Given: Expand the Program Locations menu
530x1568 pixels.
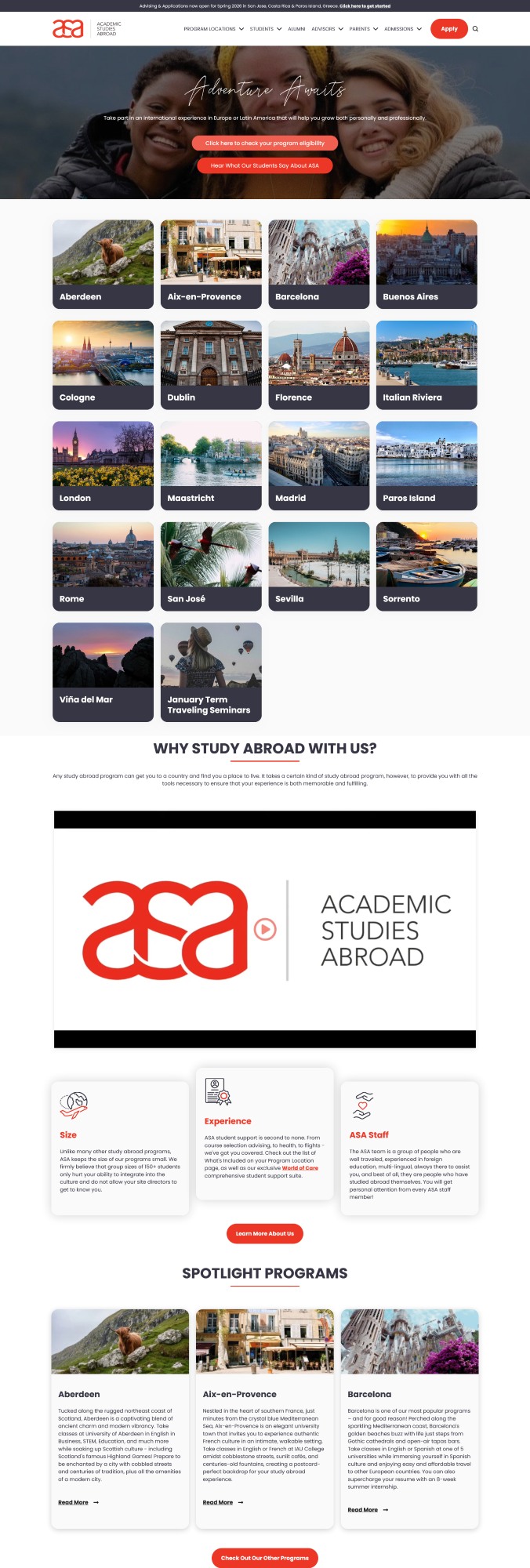Looking at the screenshot, I should [213, 29].
